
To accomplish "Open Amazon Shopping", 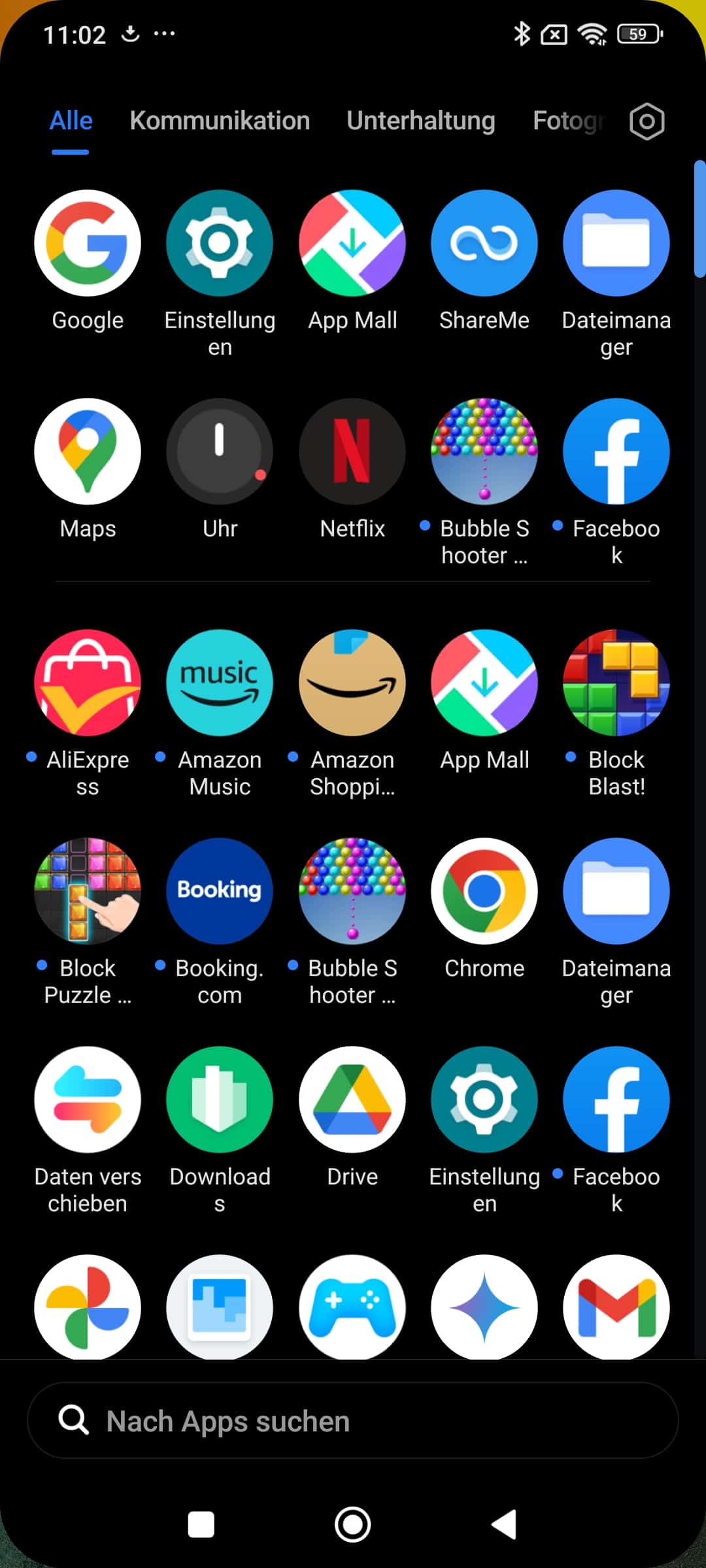I will (x=352, y=683).
